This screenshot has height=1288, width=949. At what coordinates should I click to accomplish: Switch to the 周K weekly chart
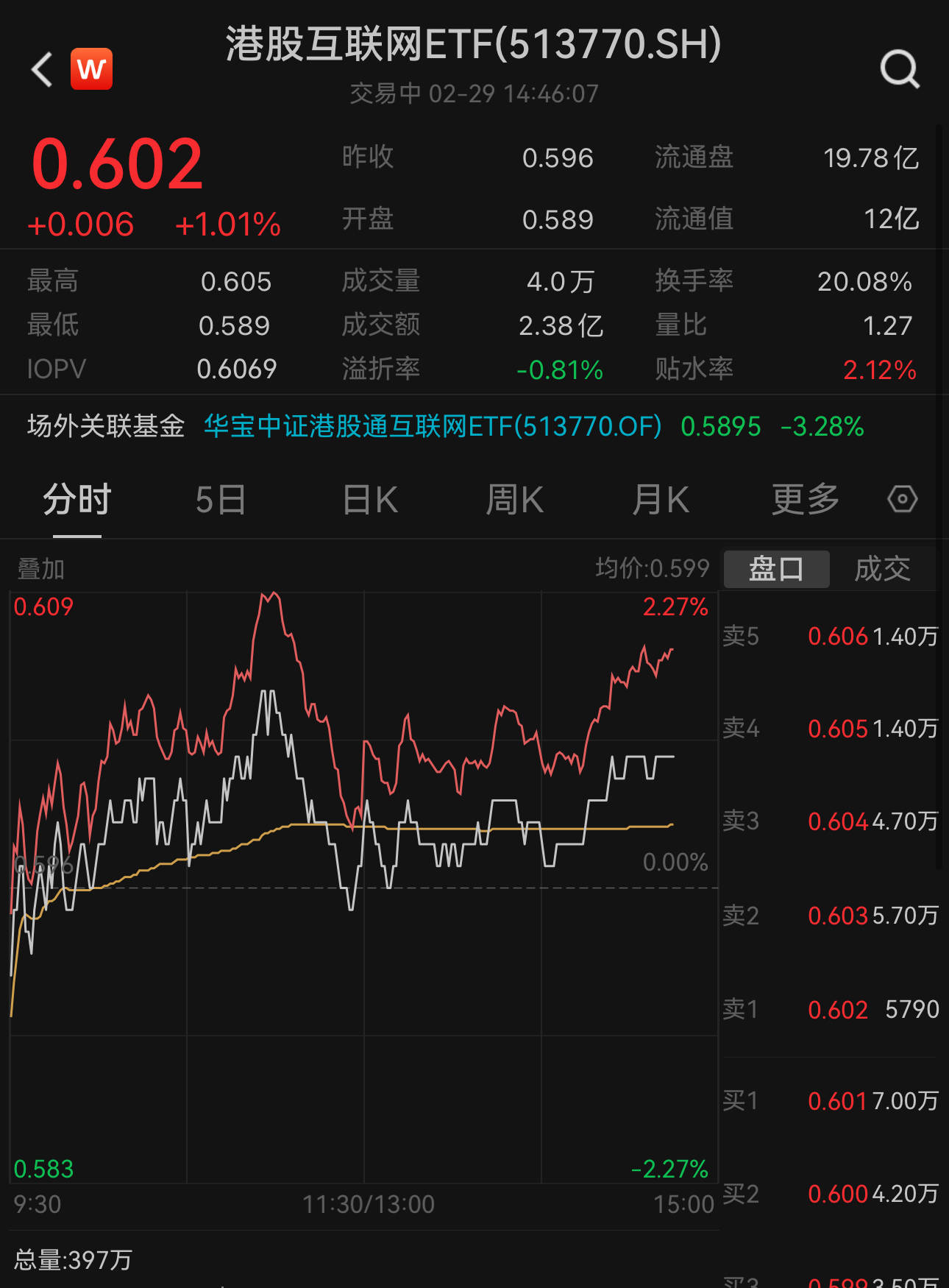click(x=513, y=499)
